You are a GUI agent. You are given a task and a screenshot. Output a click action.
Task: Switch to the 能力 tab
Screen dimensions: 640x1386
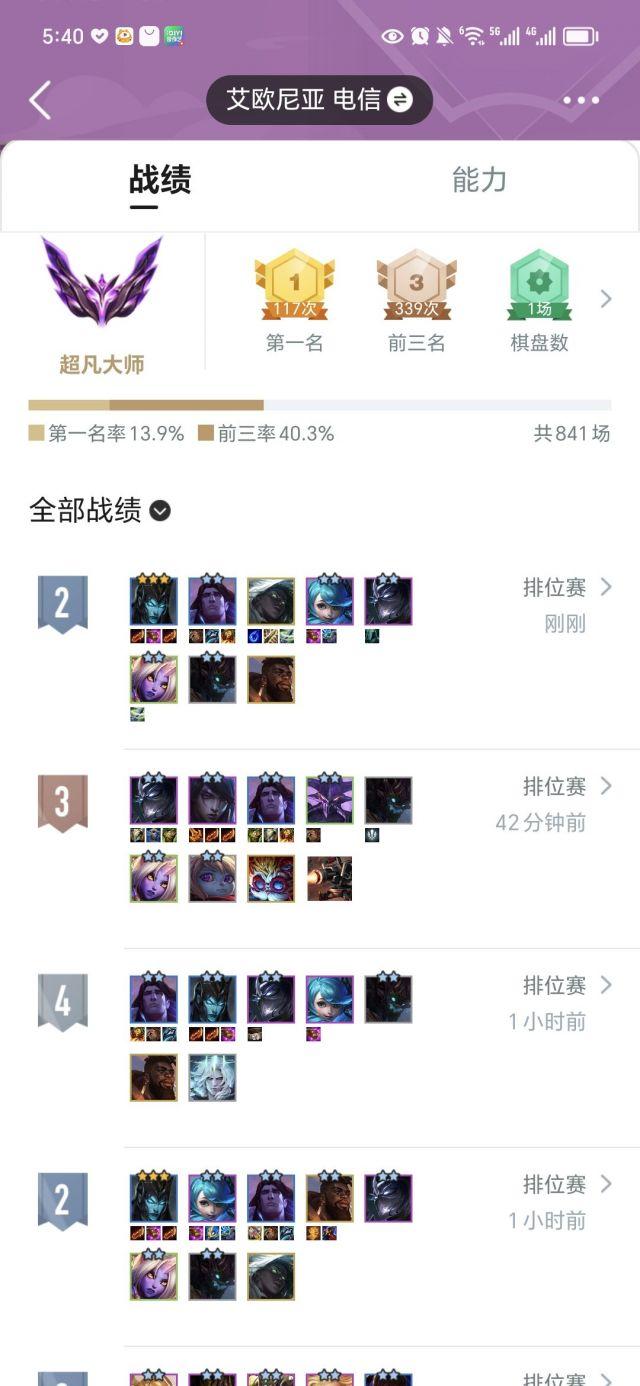click(479, 180)
